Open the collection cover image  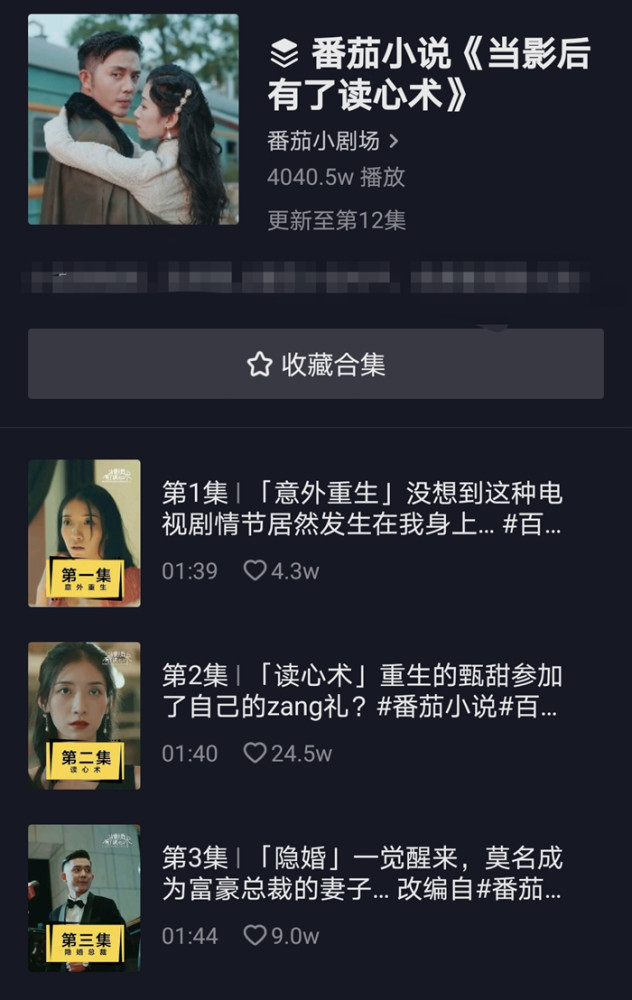(x=133, y=119)
